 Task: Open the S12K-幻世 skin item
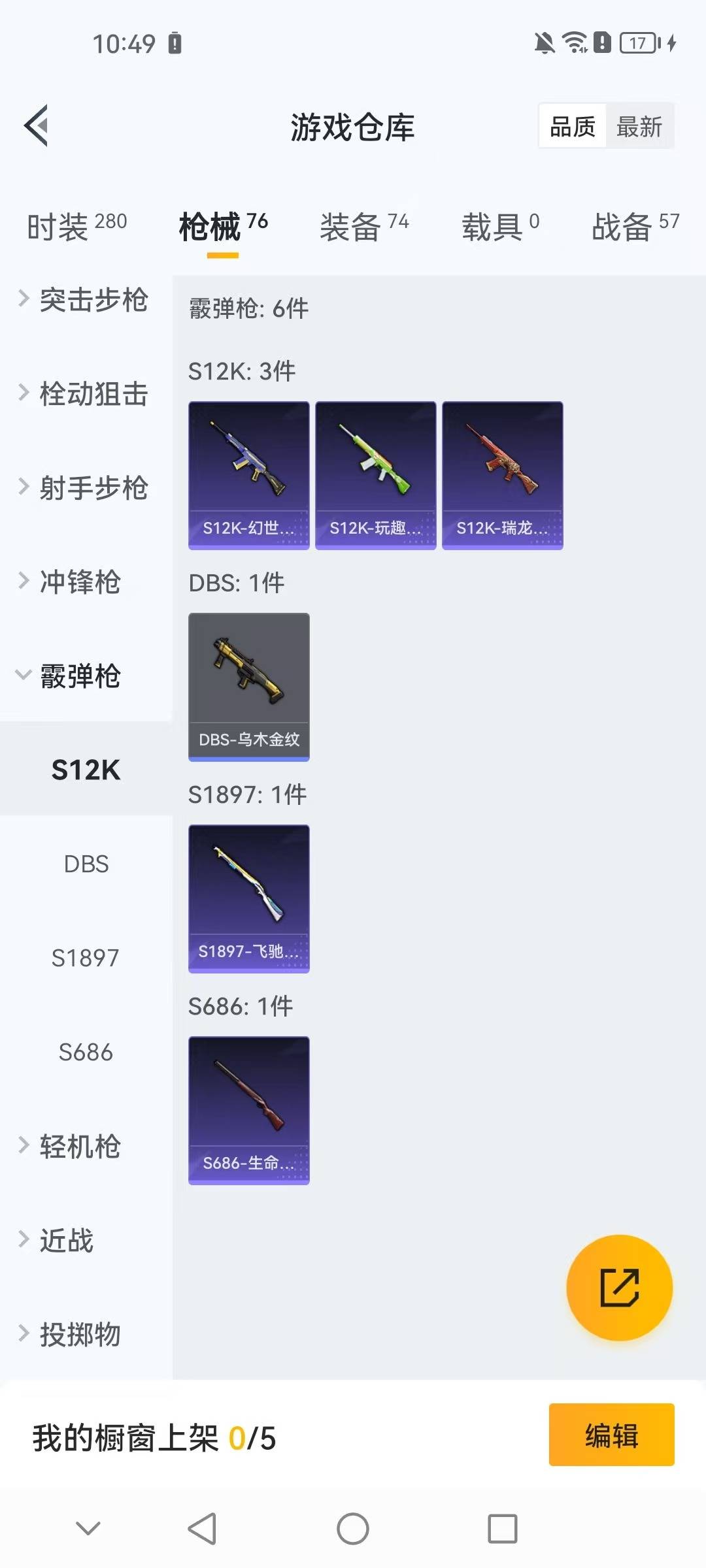(248, 475)
